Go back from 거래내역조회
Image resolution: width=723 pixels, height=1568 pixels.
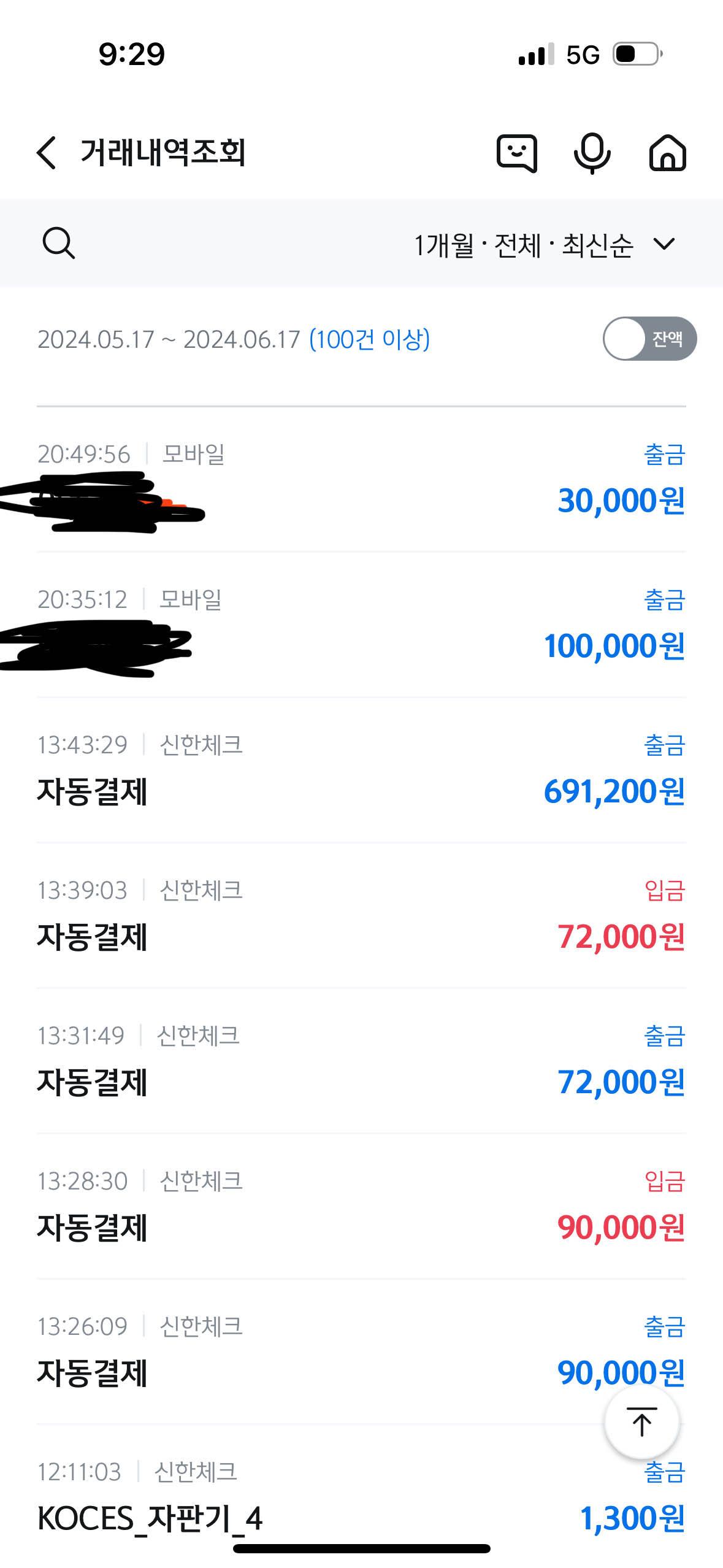pyautogui.click(x=47, y=153)
